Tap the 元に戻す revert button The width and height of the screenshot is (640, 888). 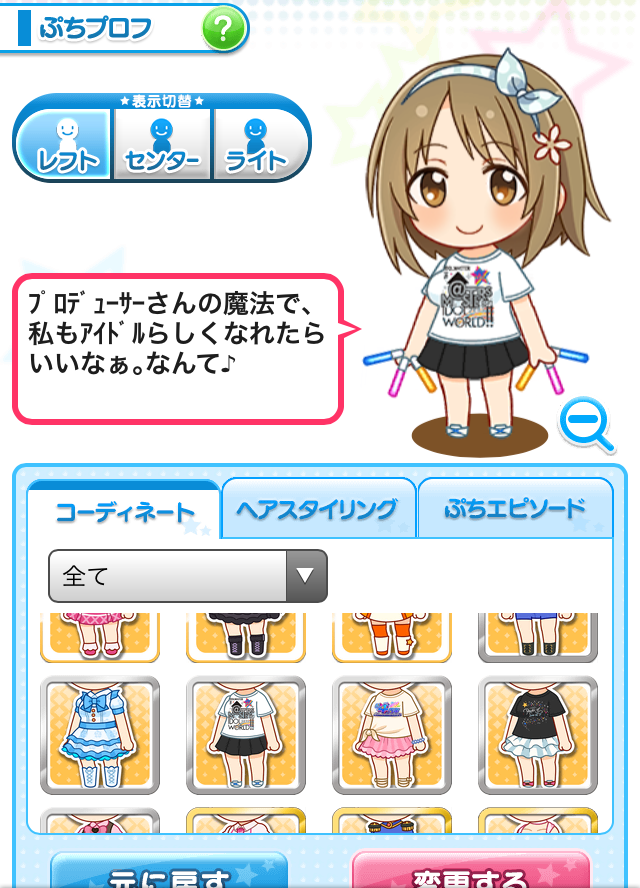click(168, 873)
